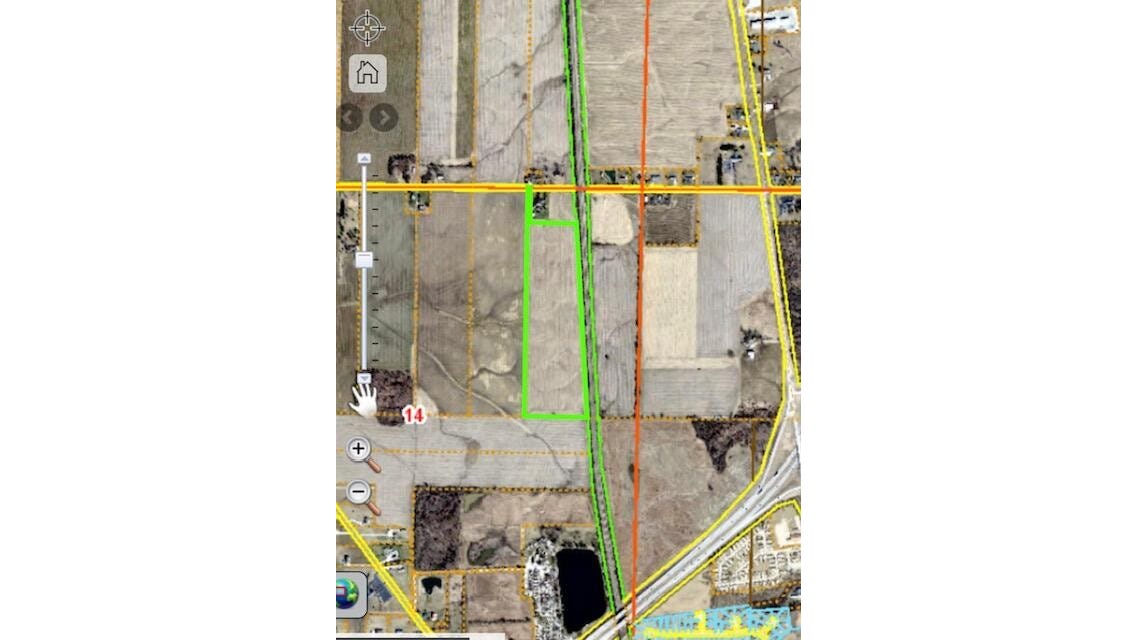The image size is (1137, 640).
Task: Tap the bottom arrow of the zoom slider
Action: pyautogui.click(x=364, y=378)
